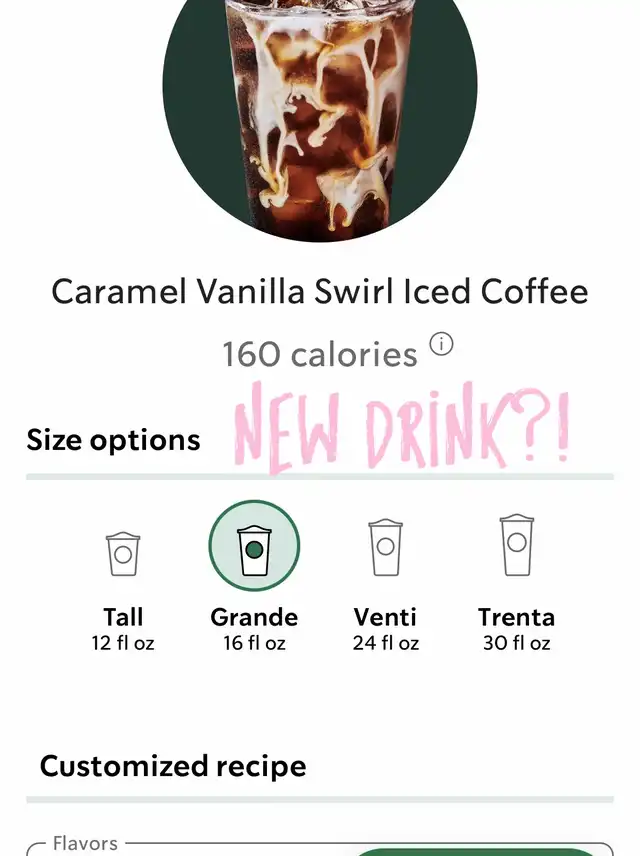
Task: Select the Tall 12 fl oz size
Action: tap(123, 553)
